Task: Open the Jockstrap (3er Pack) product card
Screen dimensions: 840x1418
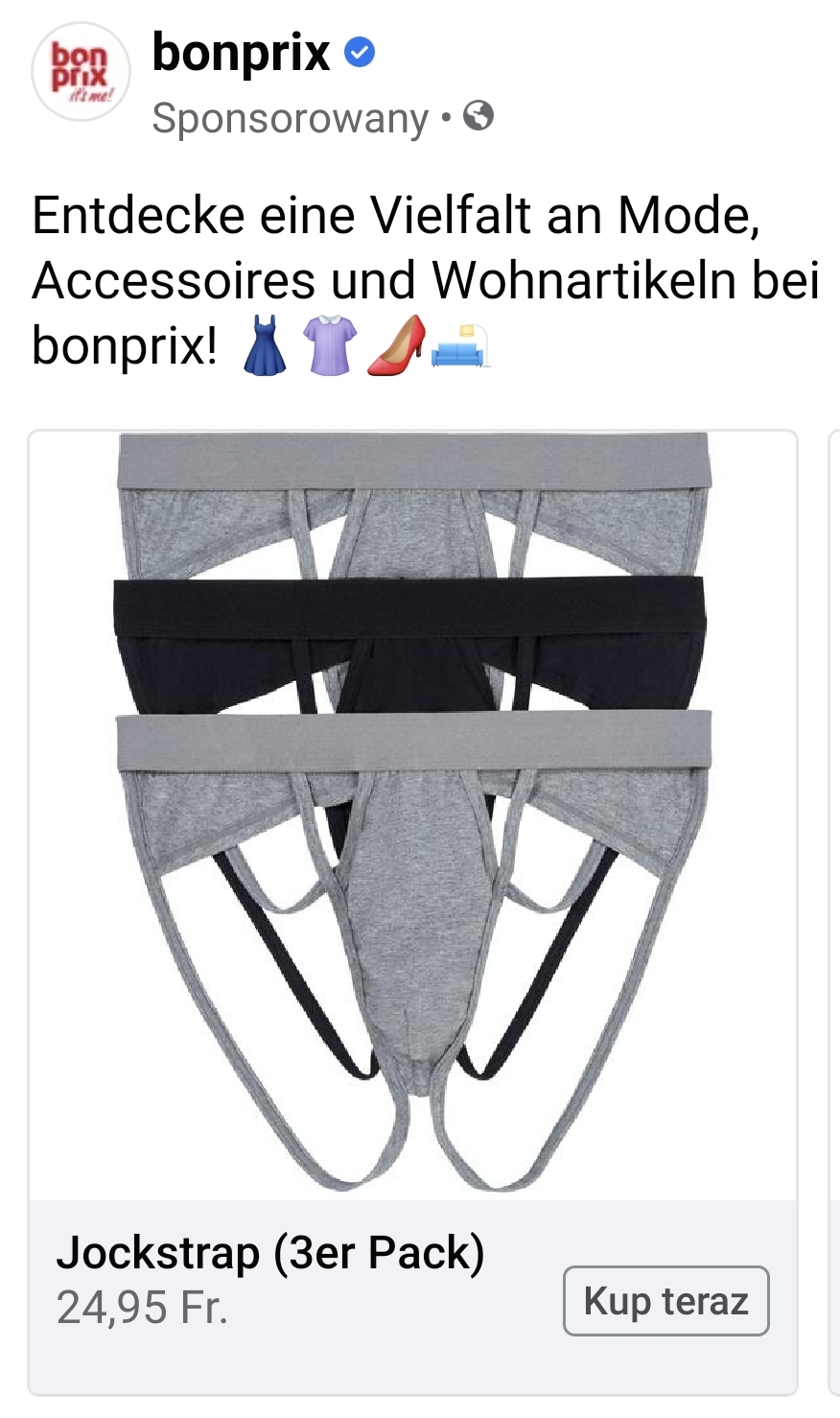Action: 413,912
